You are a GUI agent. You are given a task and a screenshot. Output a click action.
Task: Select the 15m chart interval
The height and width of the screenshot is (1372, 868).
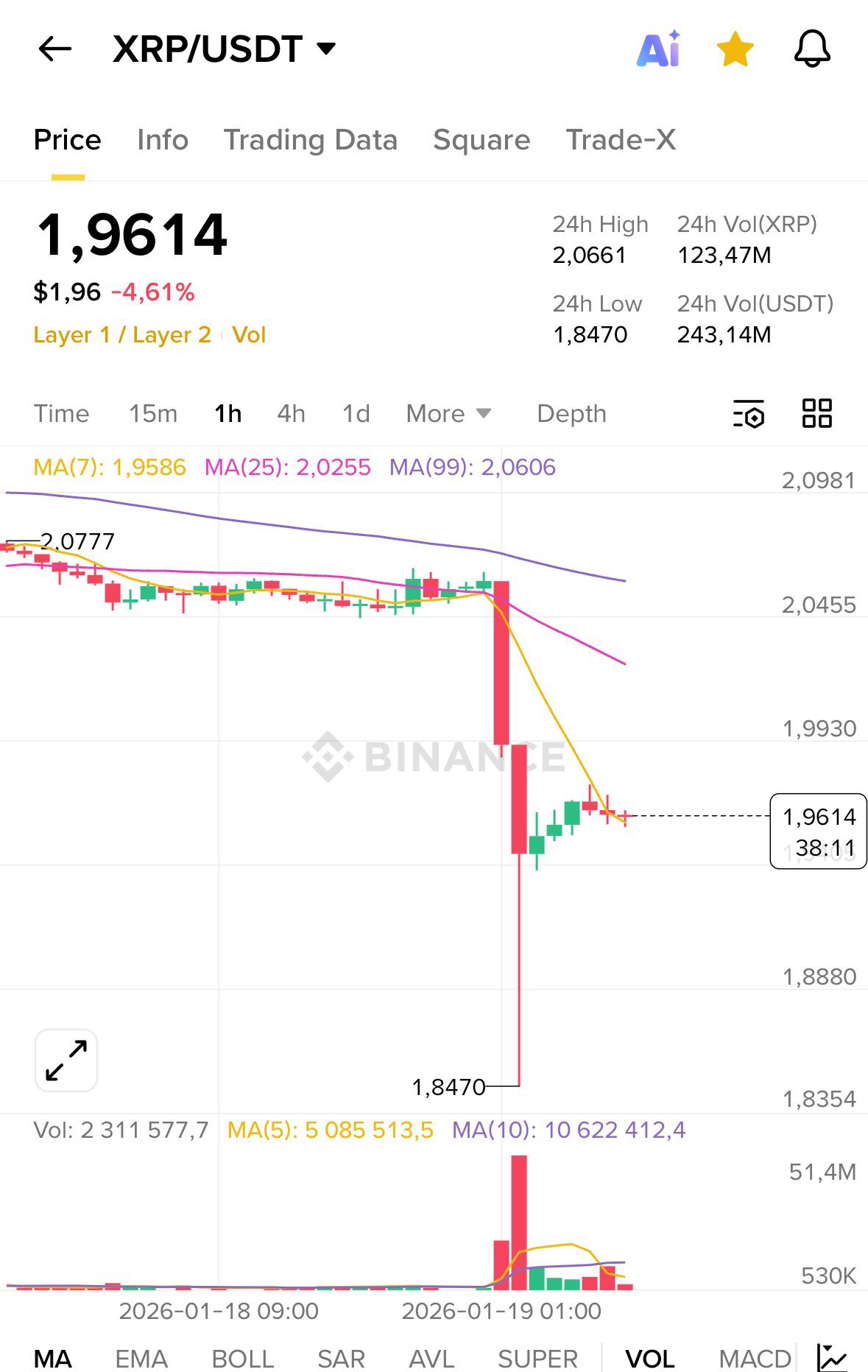pos(153,414)
